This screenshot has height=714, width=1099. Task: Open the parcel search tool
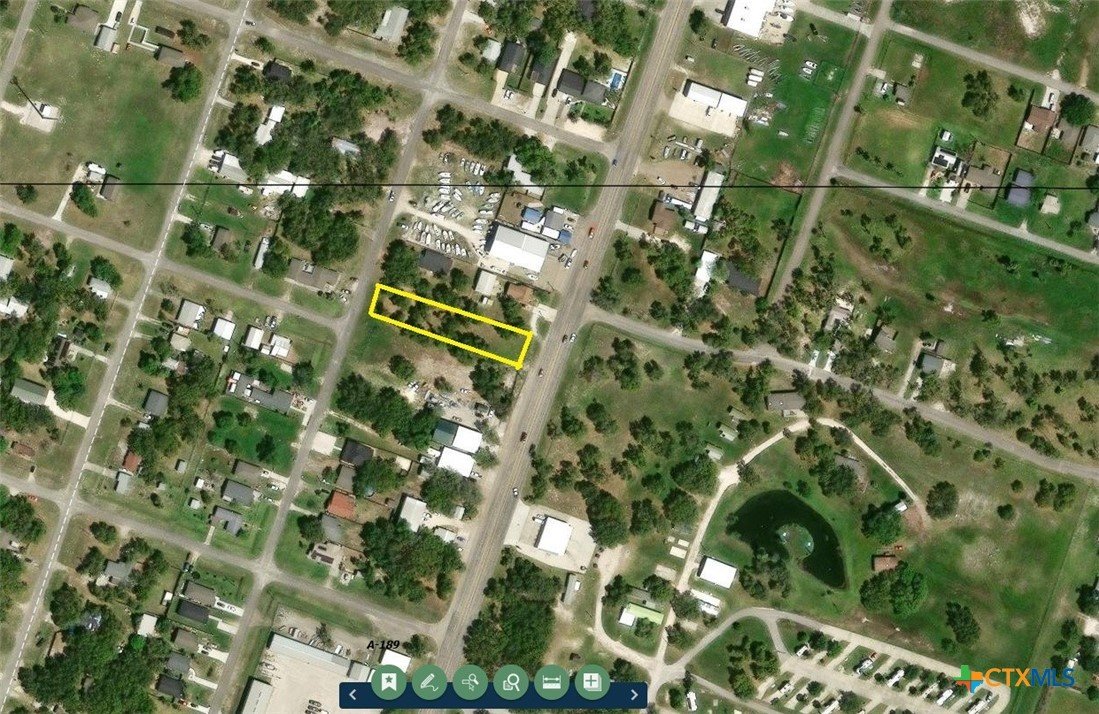point(510,683)
